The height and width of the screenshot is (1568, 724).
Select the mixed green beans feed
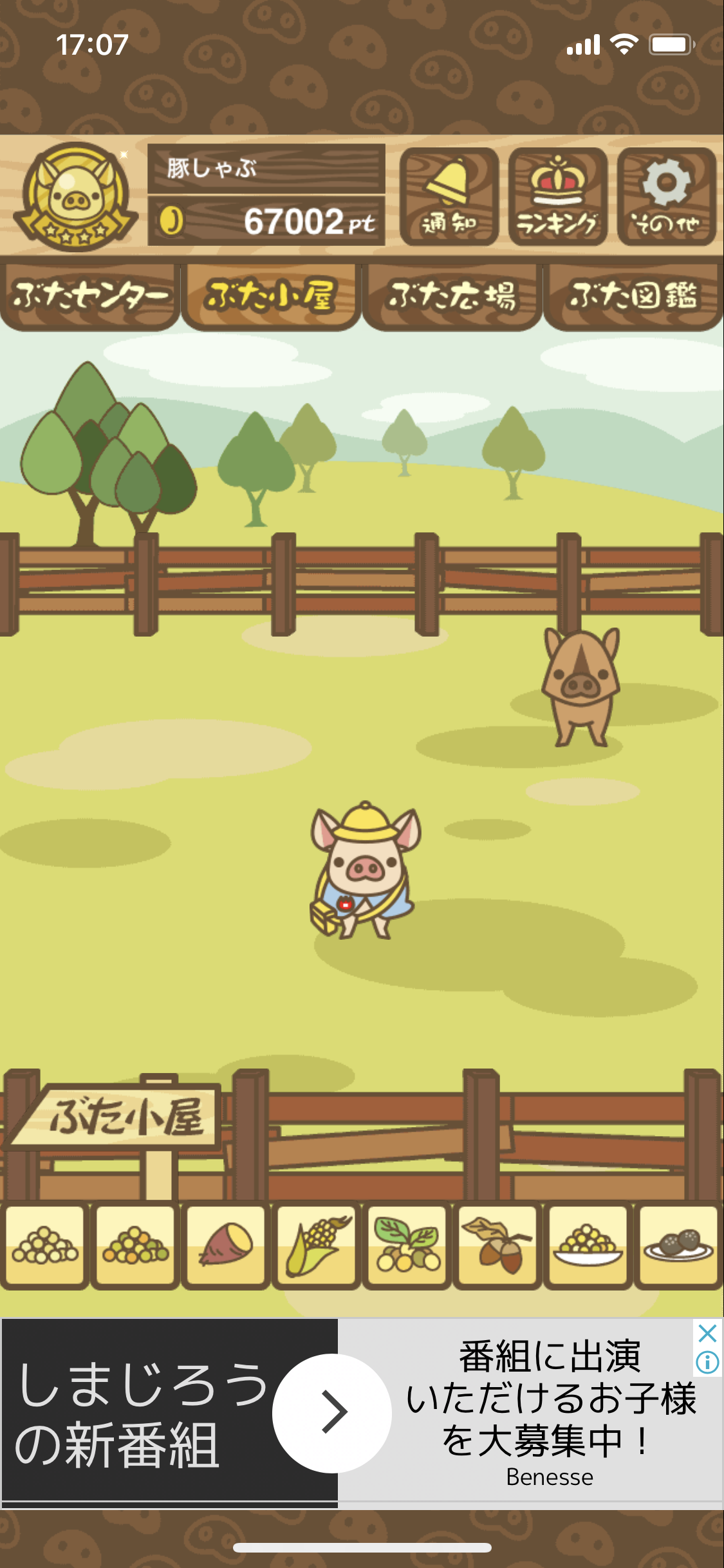(x=136, y=1247)
